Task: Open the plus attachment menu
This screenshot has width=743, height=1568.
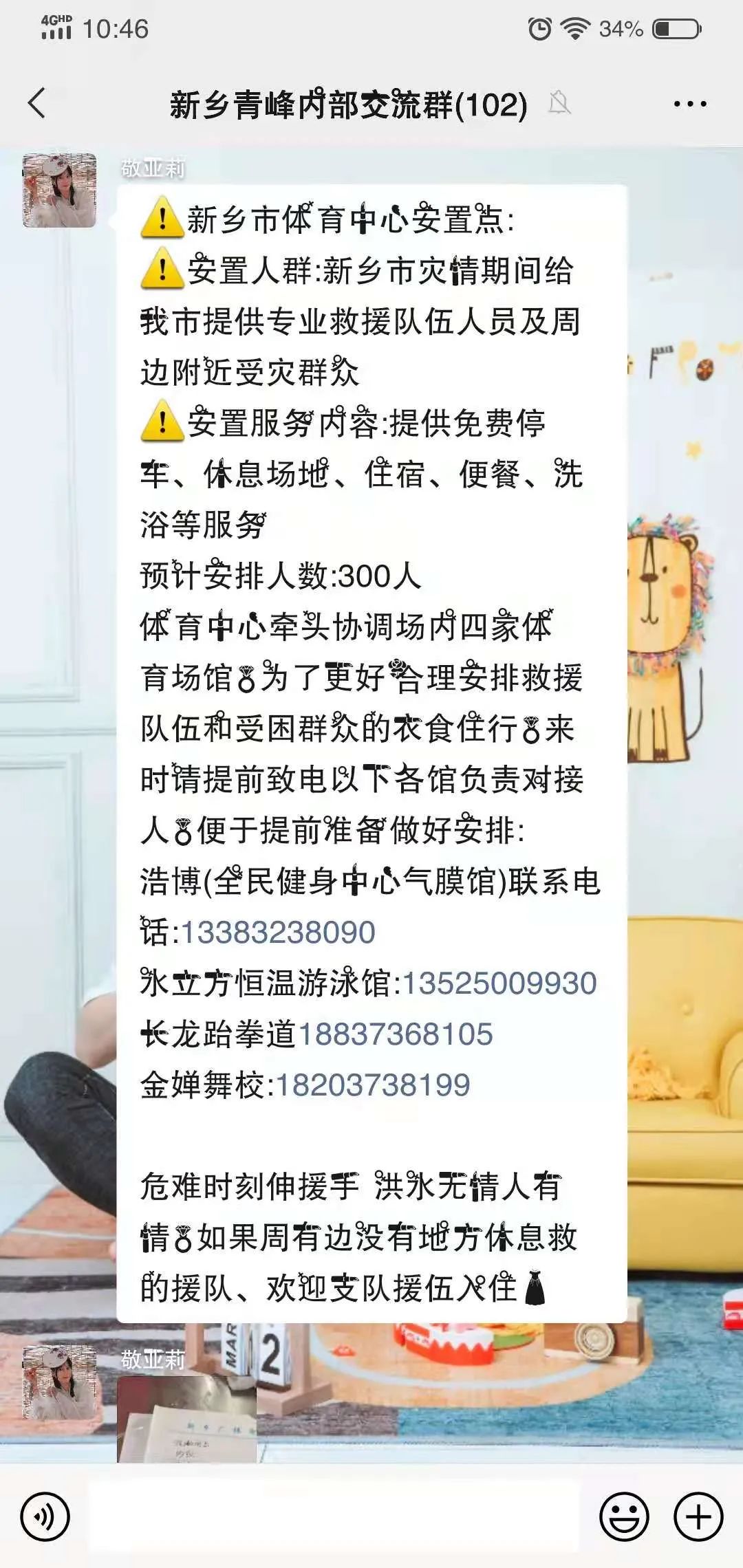Action: pyautogui.click(x=699, y=1516)
